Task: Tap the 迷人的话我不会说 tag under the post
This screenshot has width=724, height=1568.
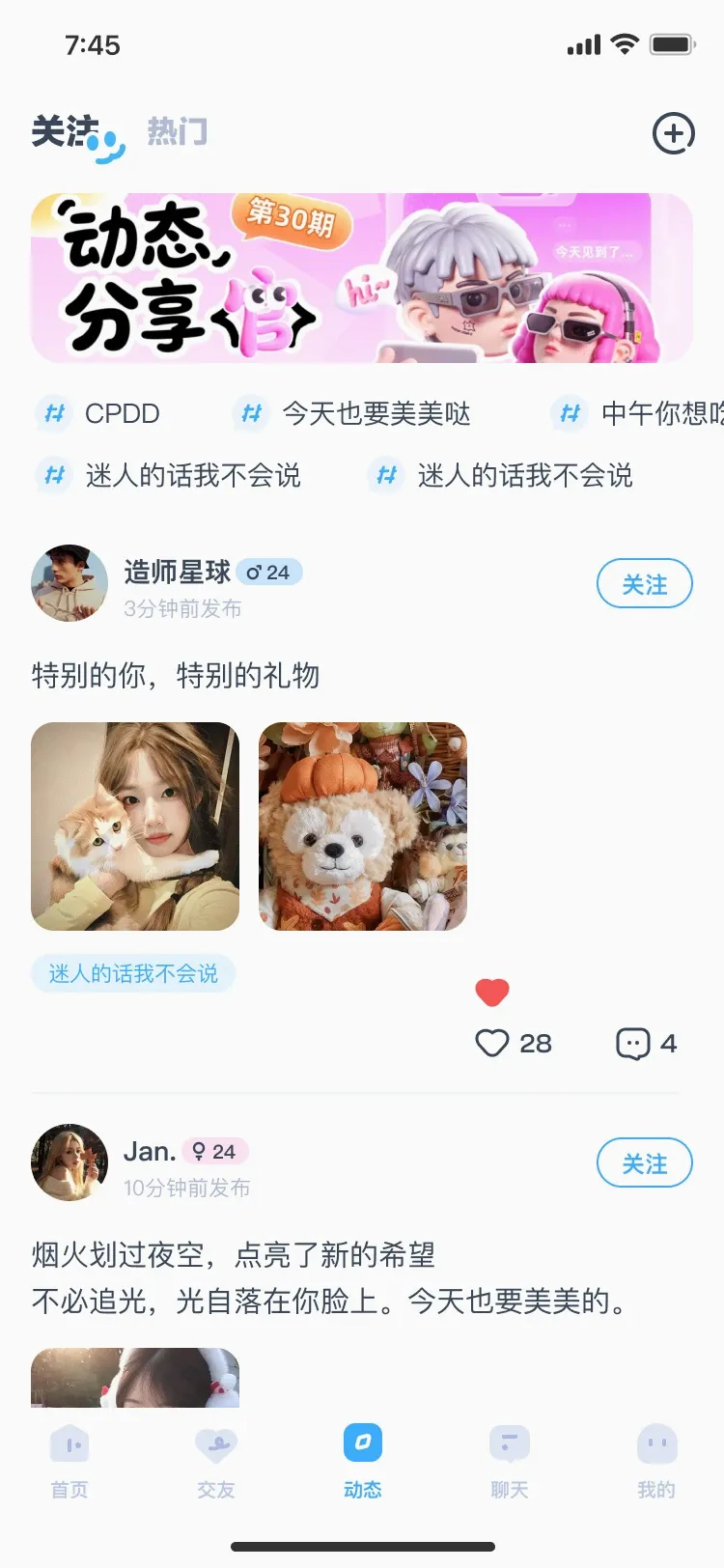Action: (x=133, y=973)
